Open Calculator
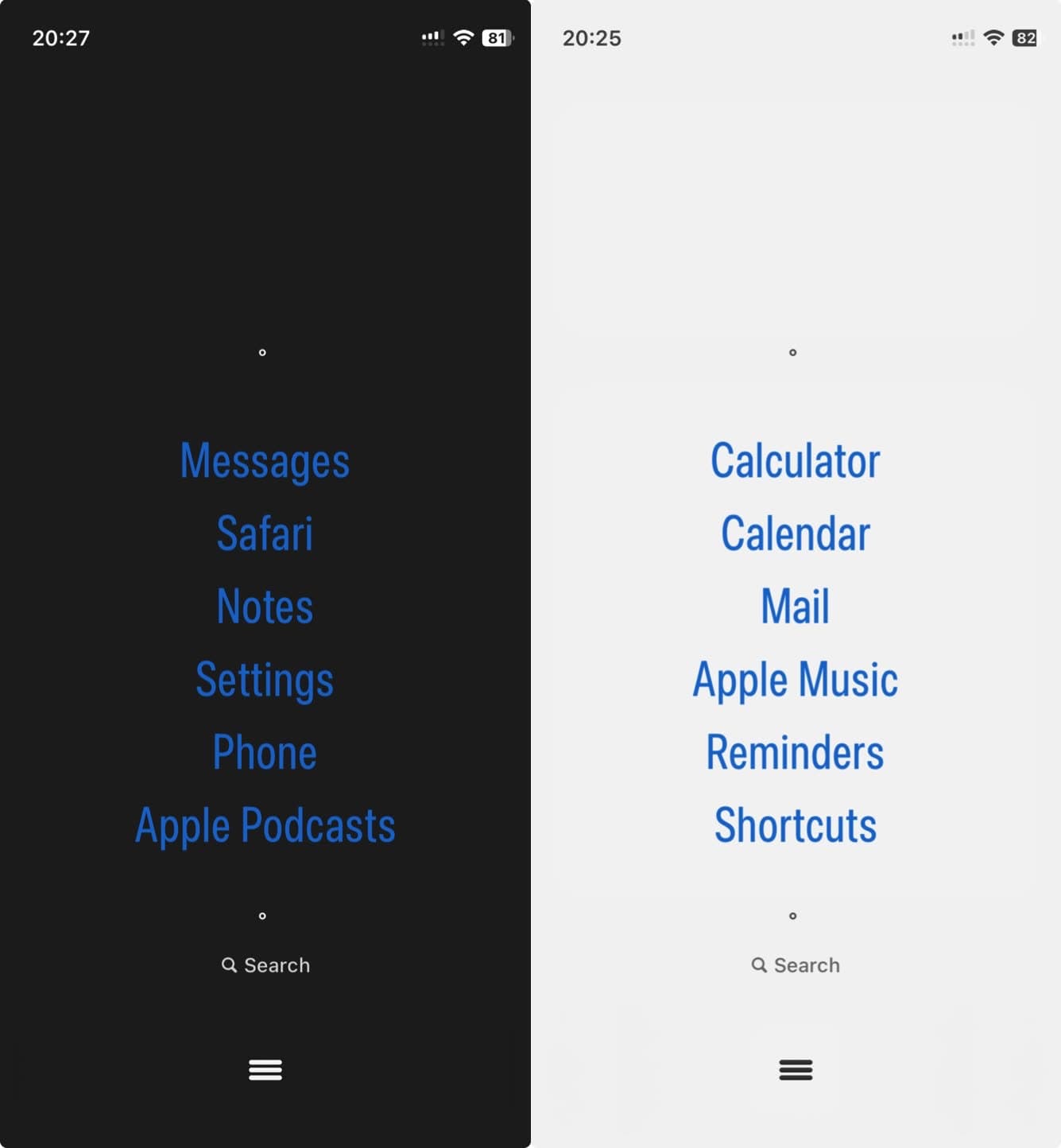Screen dimensions: 1061x1148 (x=795, y=461)
